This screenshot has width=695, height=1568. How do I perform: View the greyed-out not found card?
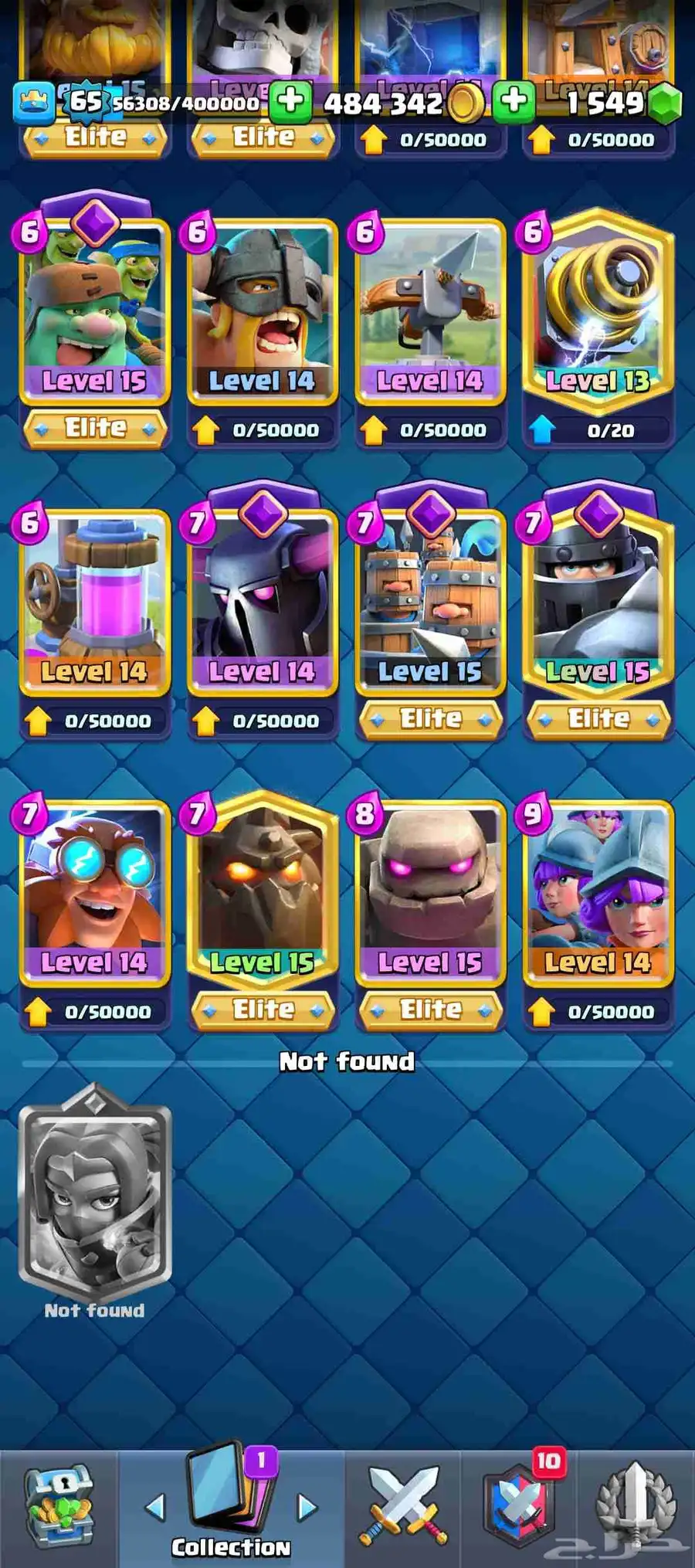point(94,1193)
